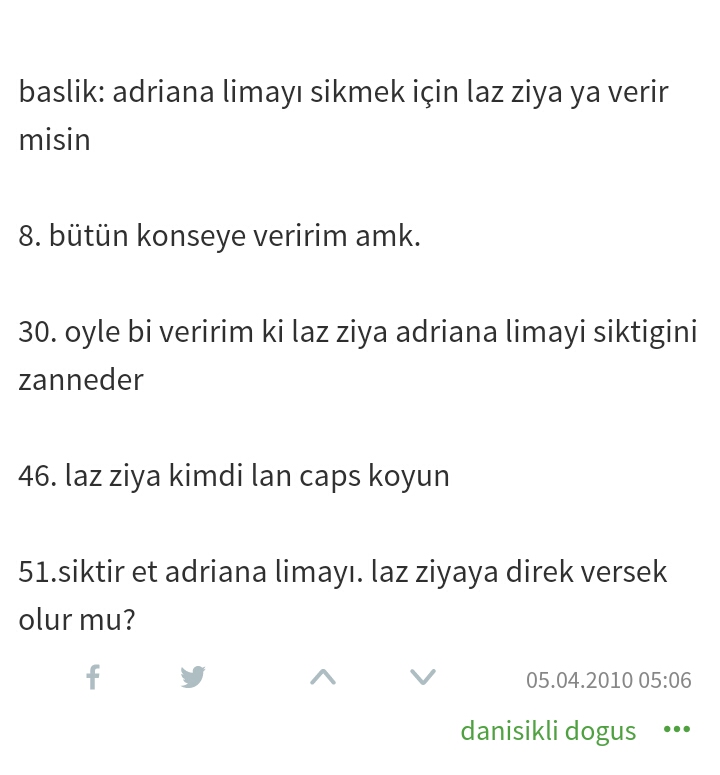The image size is (720, 775).
Task: Open the entry date link 05.04.2010 05:06
Action: coord(608,680)
